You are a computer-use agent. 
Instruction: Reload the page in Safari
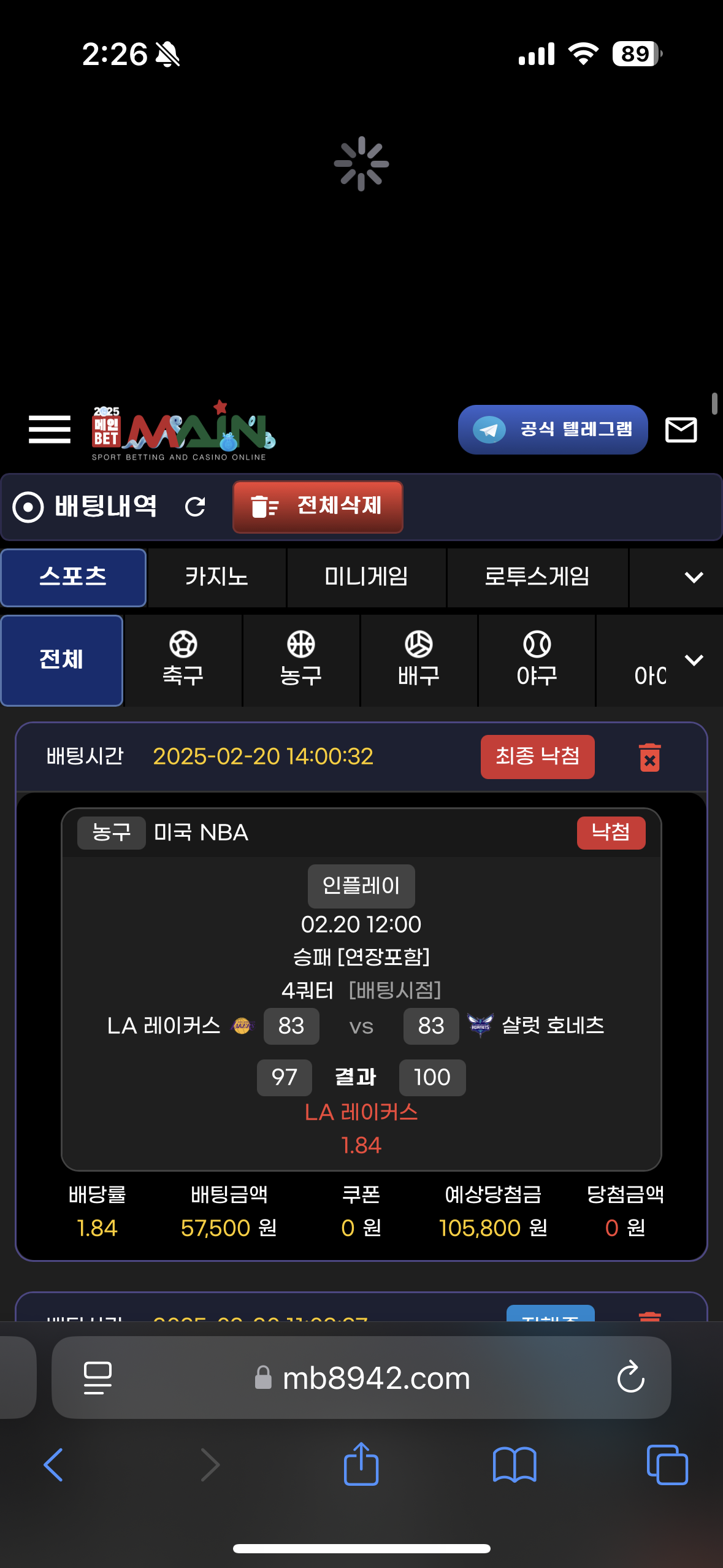click(x=630, y=1377)
